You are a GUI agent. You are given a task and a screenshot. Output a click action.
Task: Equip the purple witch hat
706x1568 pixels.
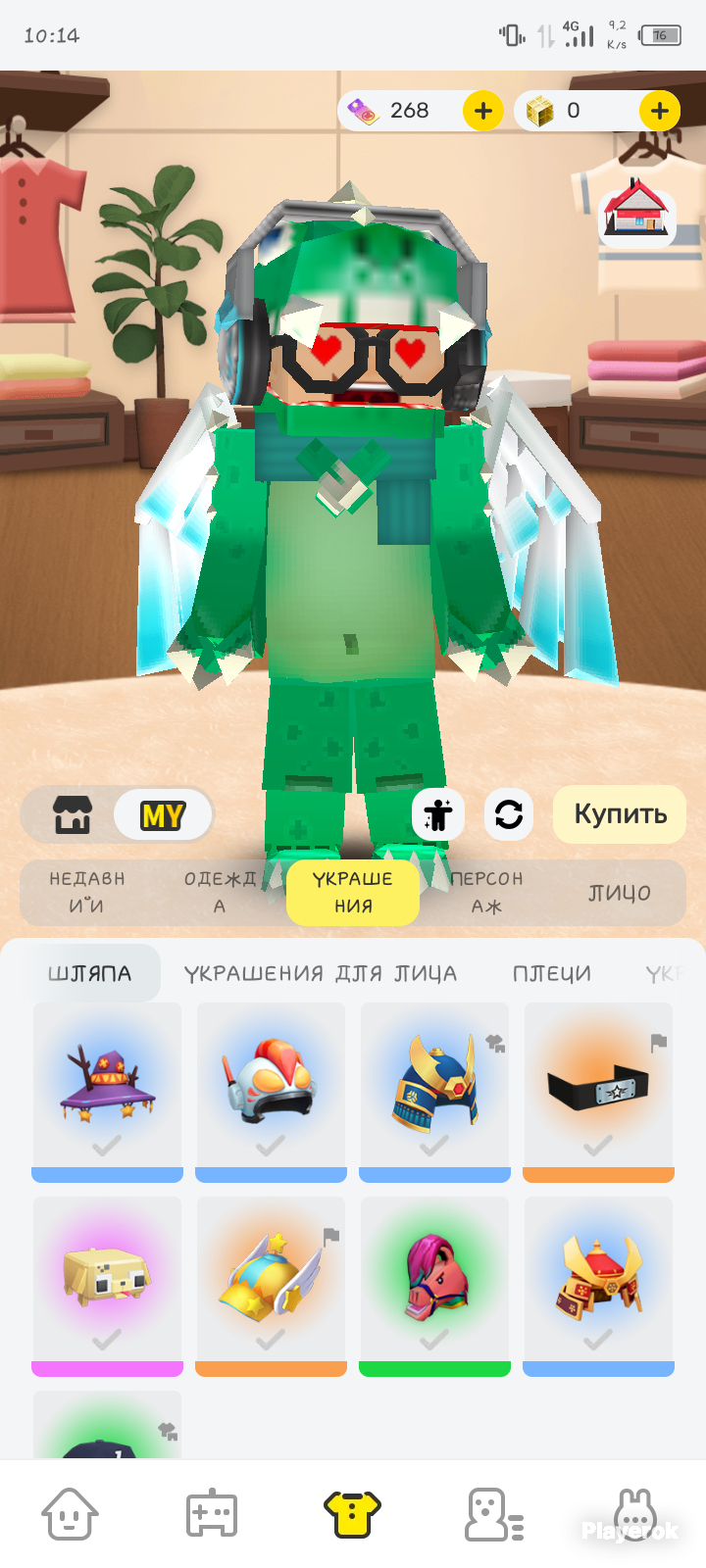(107, 1092)
